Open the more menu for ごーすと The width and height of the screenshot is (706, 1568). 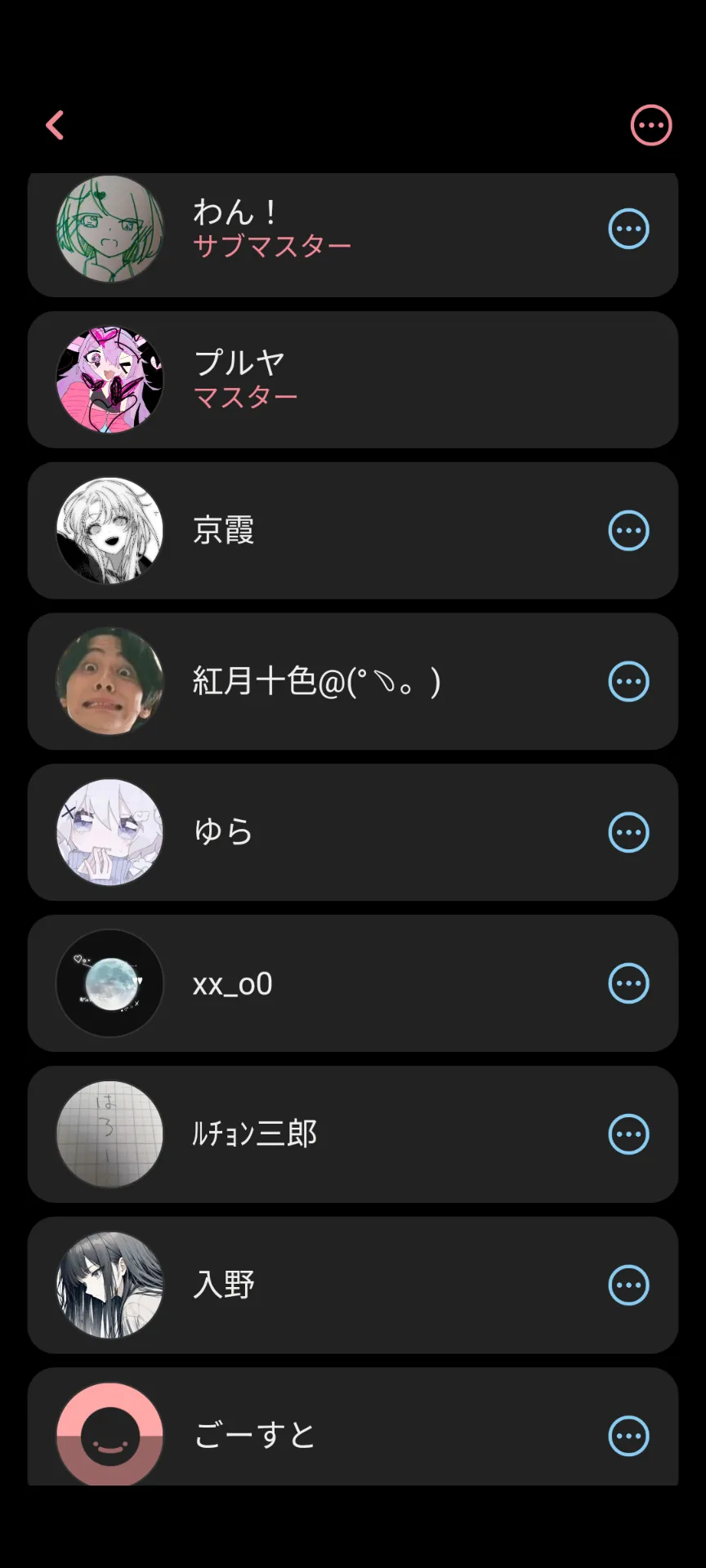[x=629, y=1436]
